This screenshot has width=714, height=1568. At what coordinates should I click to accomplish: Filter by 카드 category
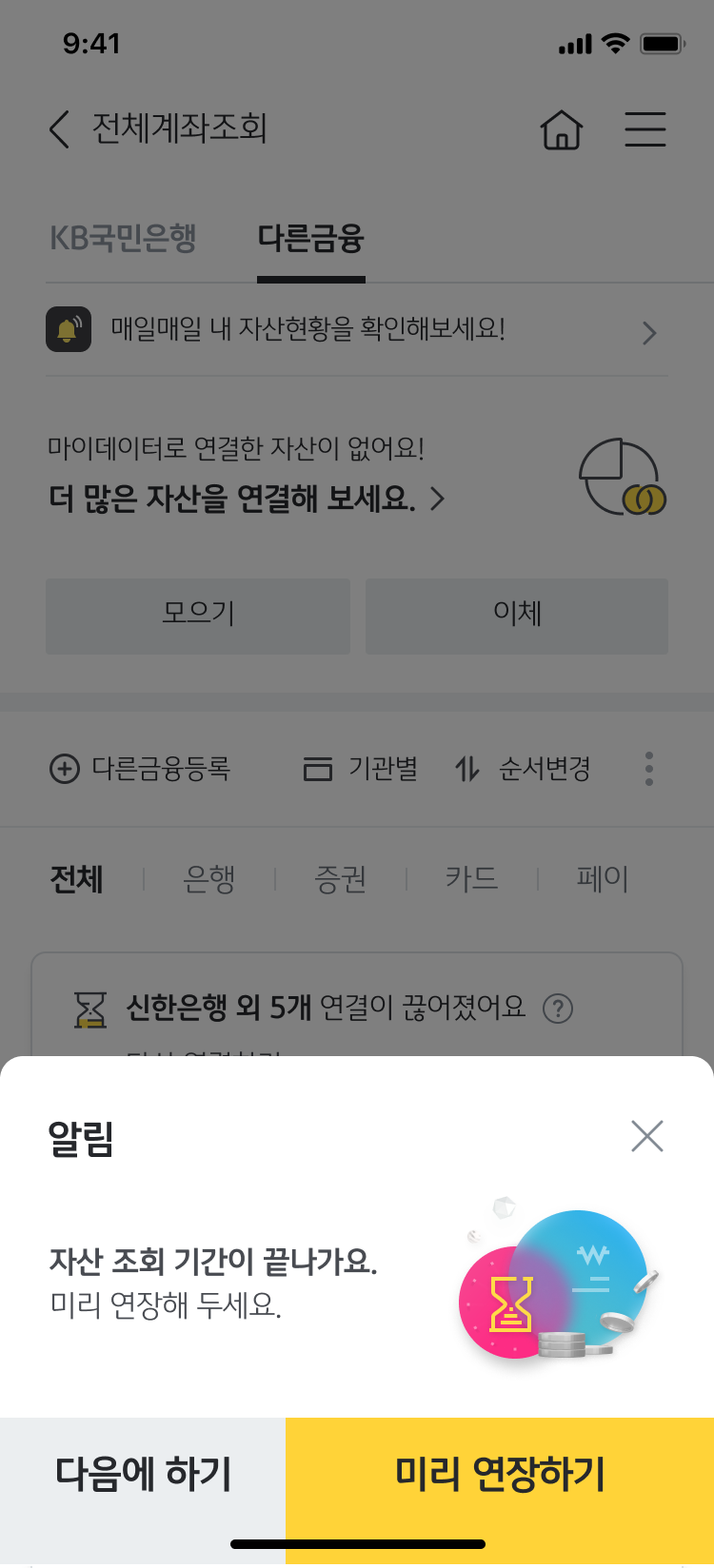point(471,879)
